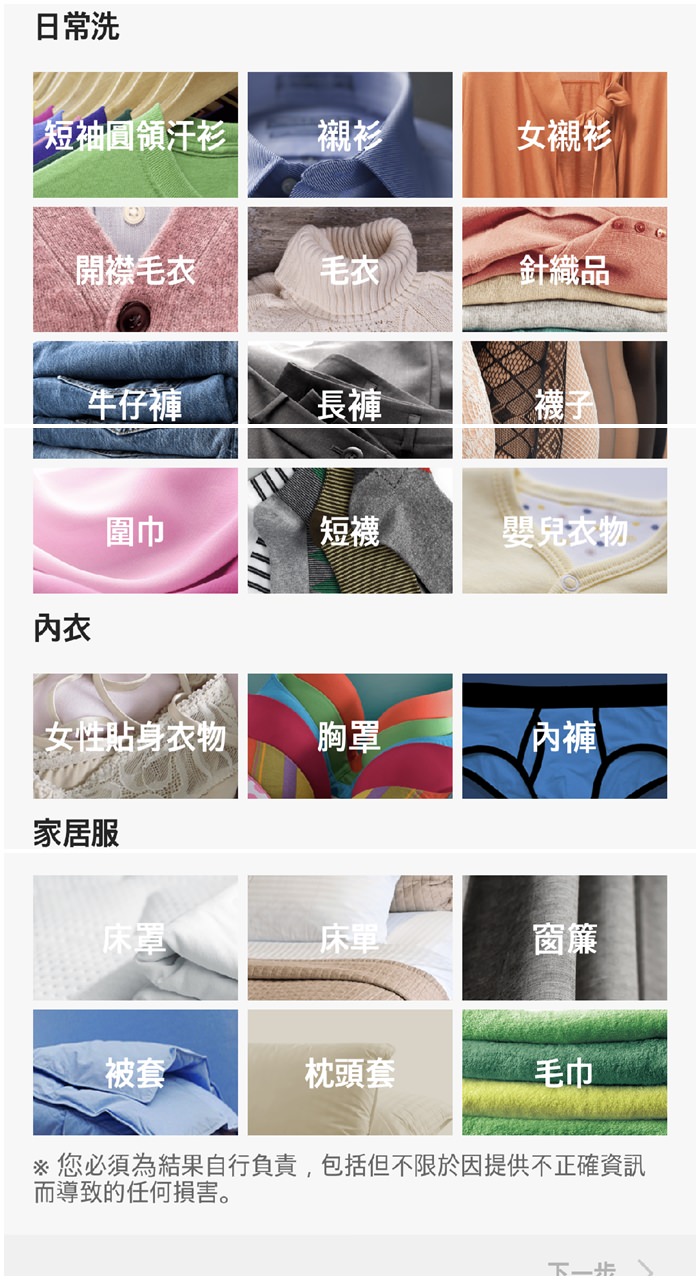Tap the 短襪 tile
Image resolution: width=700 pixels, height=1280 pixels.
(350, 531)
